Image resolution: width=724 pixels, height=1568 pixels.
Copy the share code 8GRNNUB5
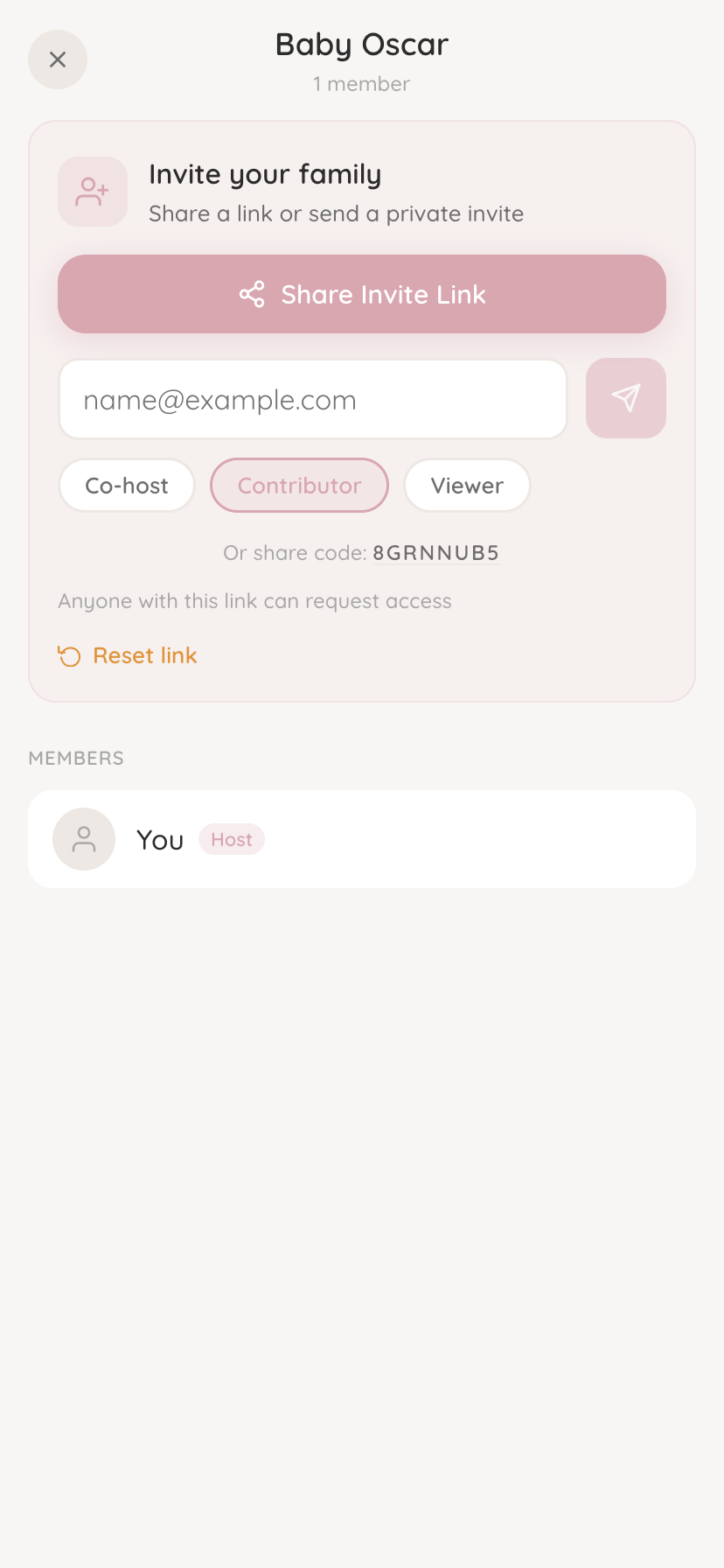[x=435, y=553]
